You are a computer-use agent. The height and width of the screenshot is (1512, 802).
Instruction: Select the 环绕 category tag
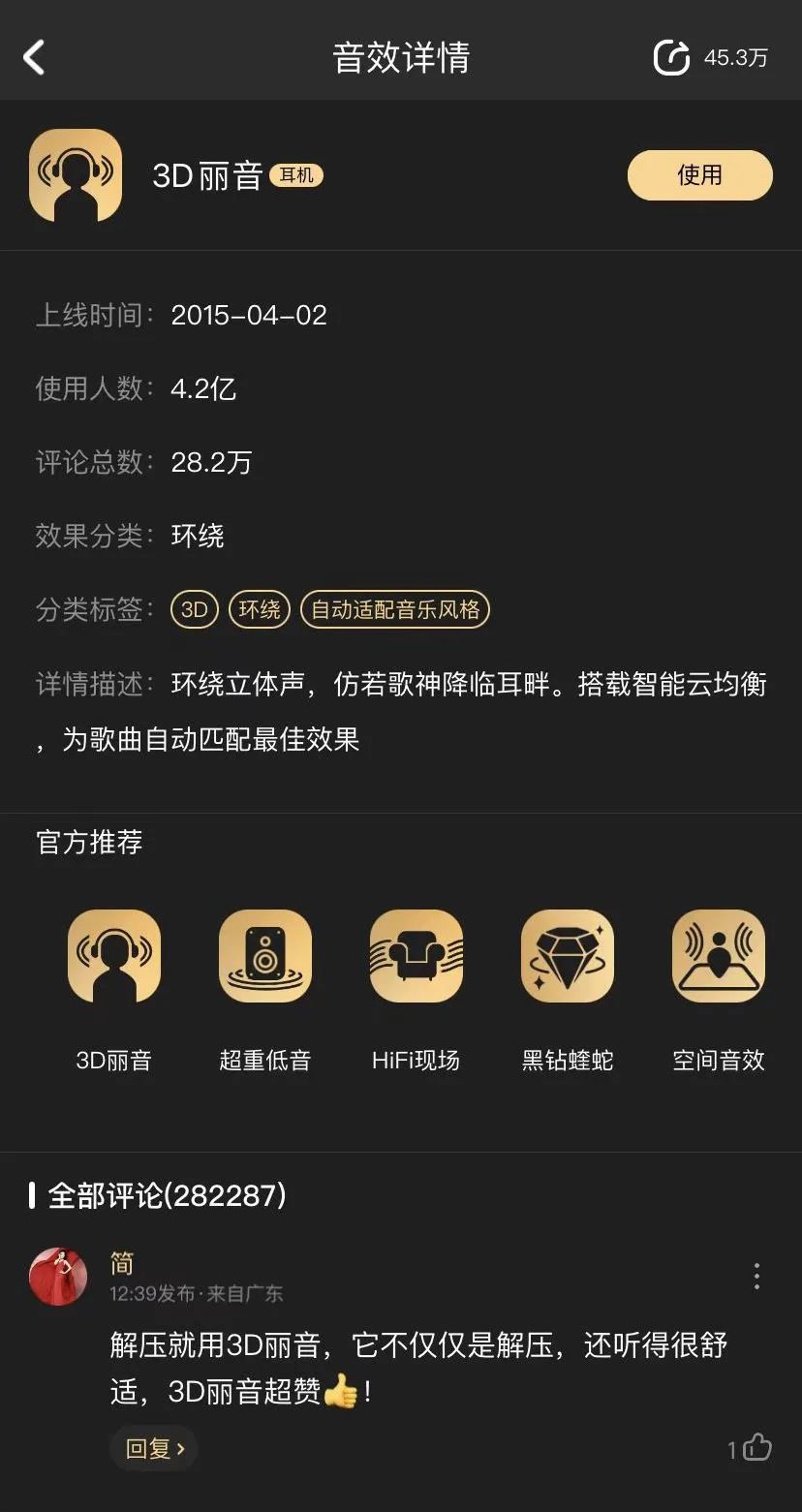tap(259, 610)
